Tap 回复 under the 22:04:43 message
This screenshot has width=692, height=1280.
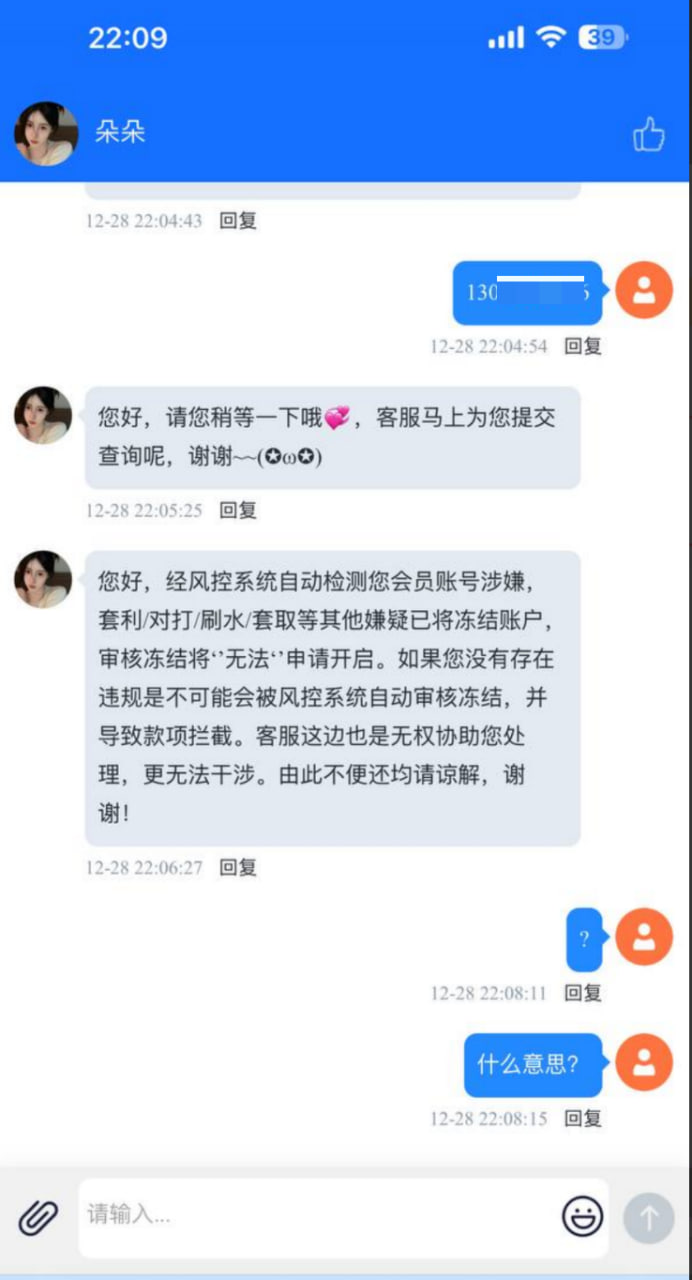tap(238, 221)
